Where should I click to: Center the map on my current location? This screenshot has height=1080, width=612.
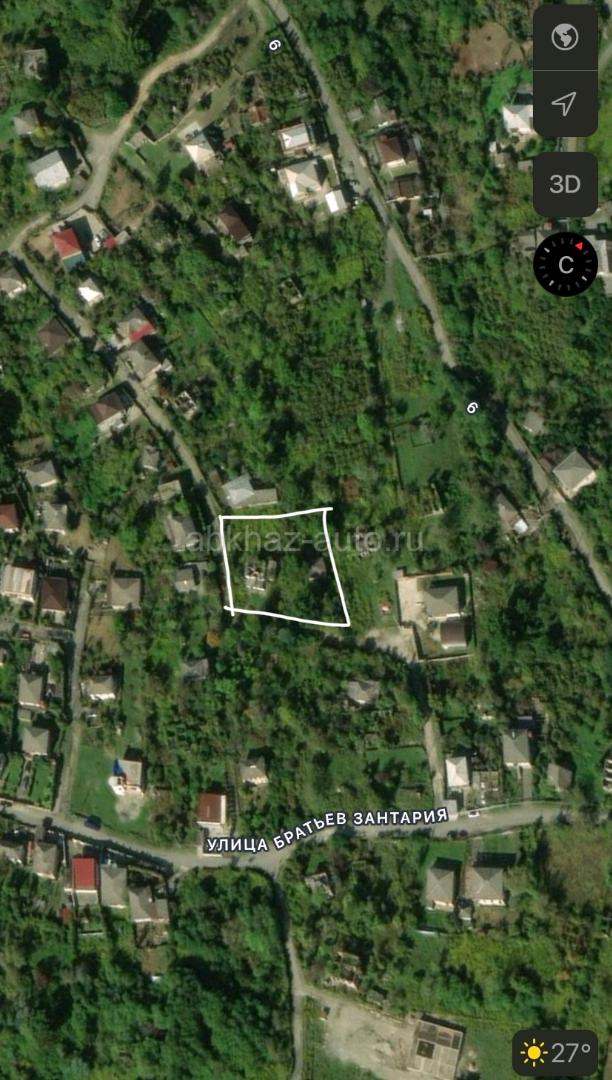coord(565,103)
